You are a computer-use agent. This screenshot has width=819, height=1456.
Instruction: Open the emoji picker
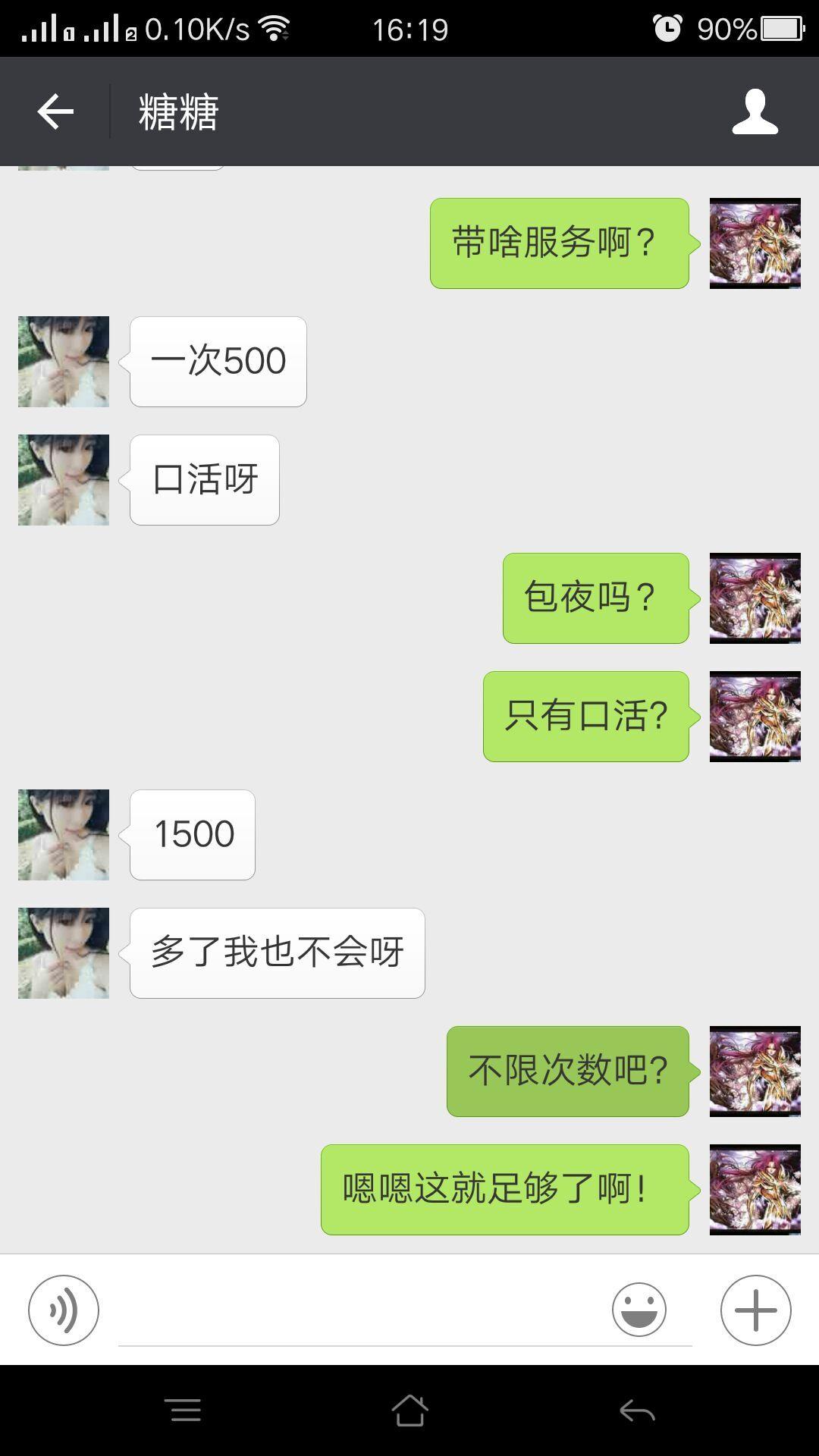pos(639,1310)
